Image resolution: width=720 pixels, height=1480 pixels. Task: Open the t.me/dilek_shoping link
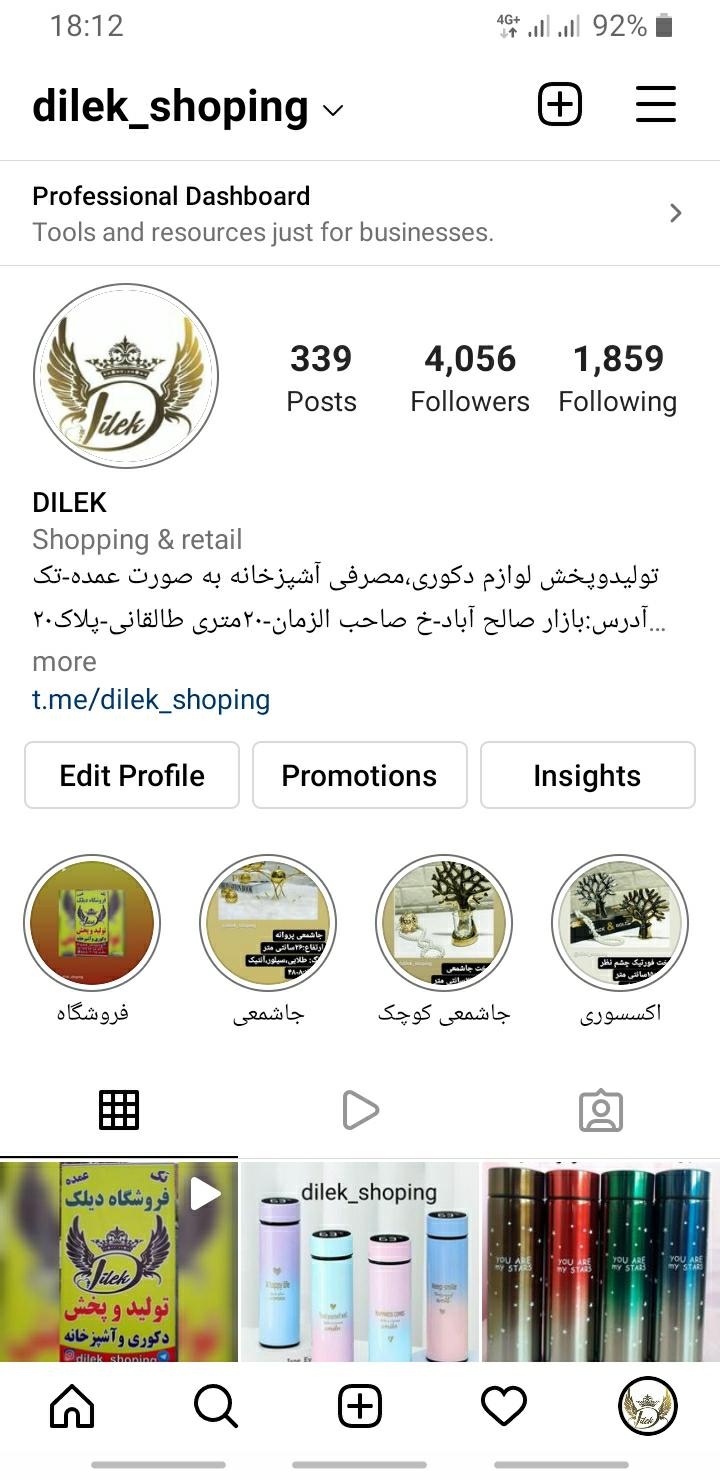coord(151,699)
